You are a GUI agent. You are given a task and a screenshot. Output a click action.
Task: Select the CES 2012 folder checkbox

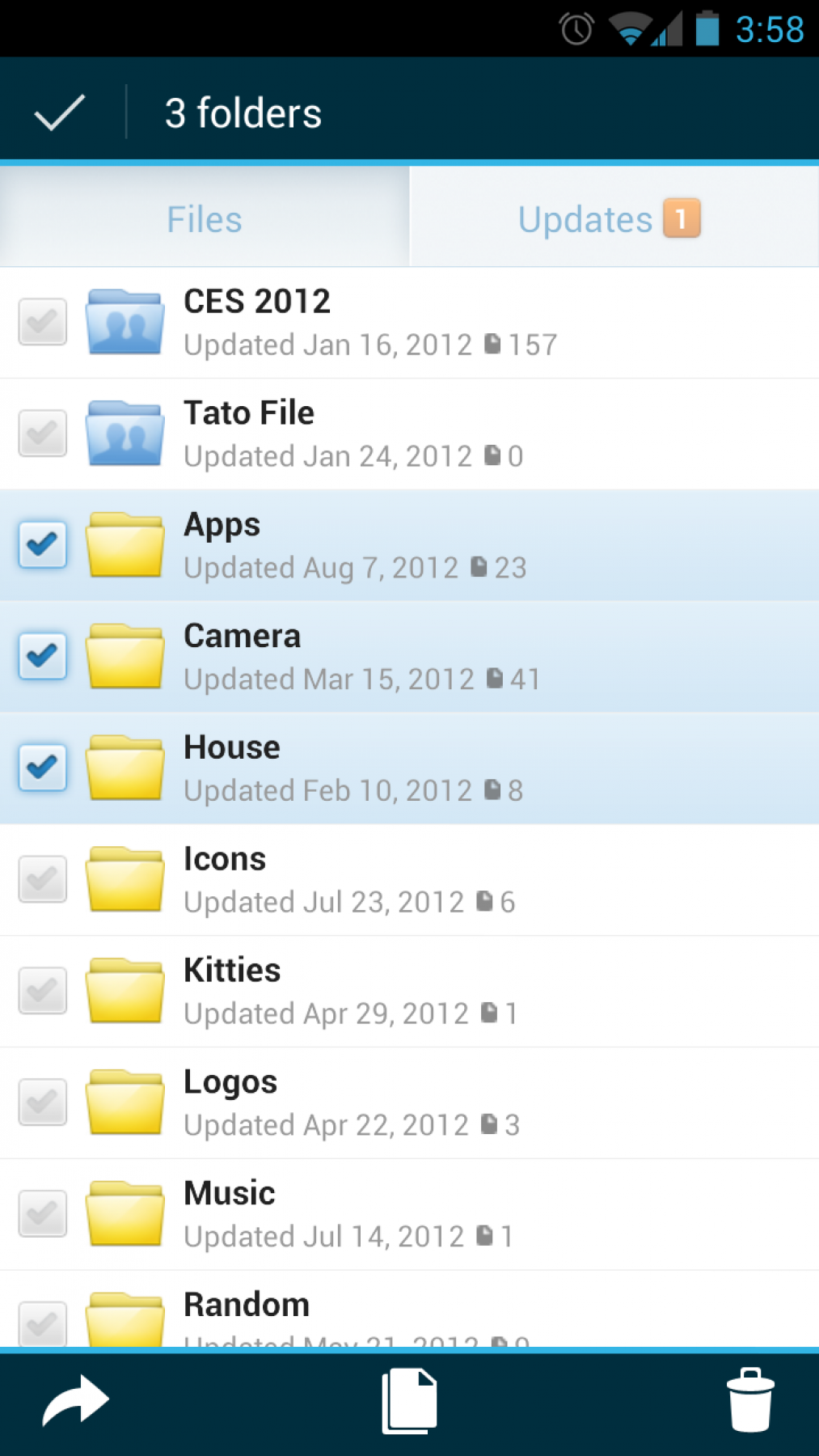43,322
